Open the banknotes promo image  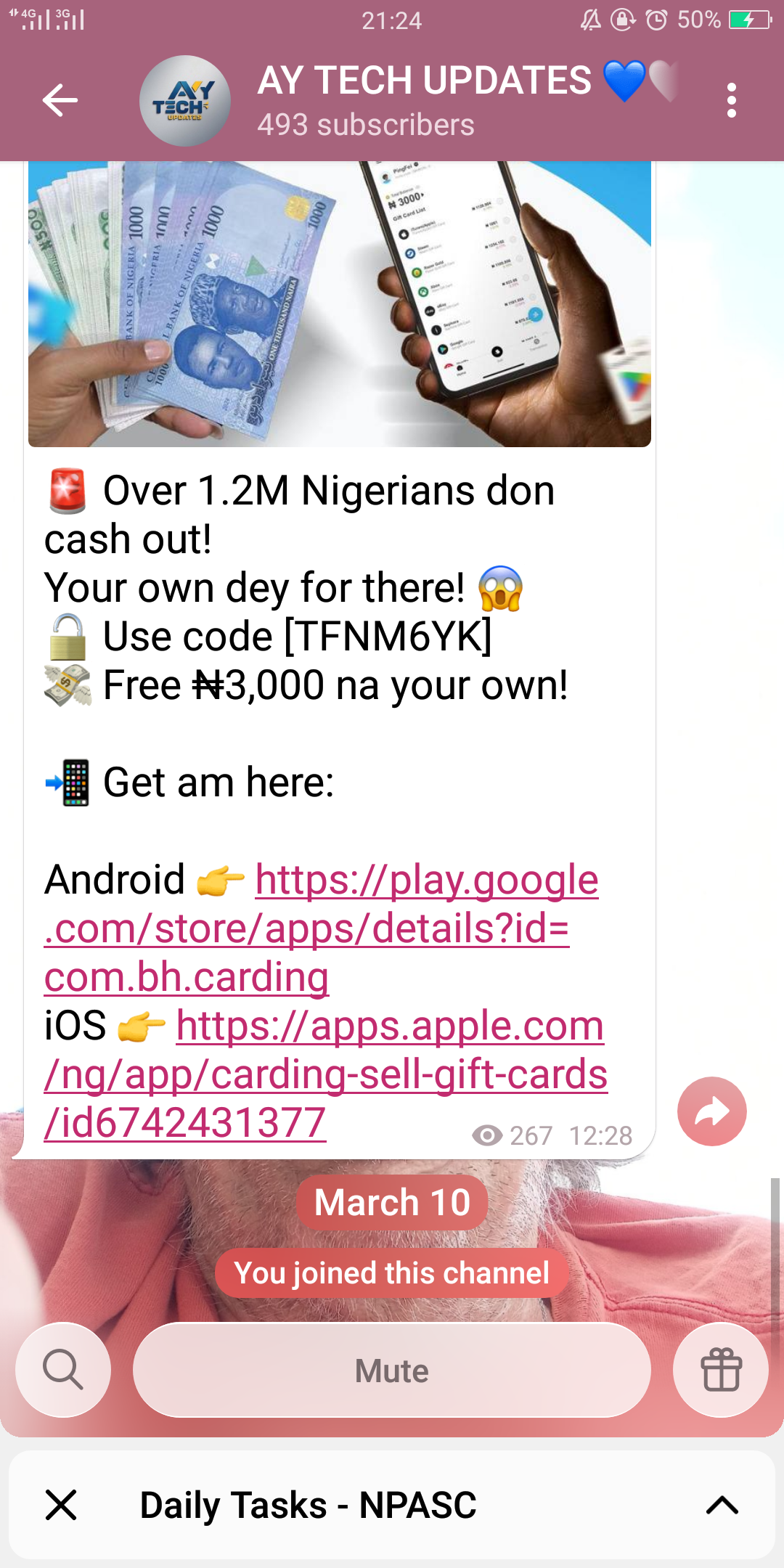pos(339,303)
